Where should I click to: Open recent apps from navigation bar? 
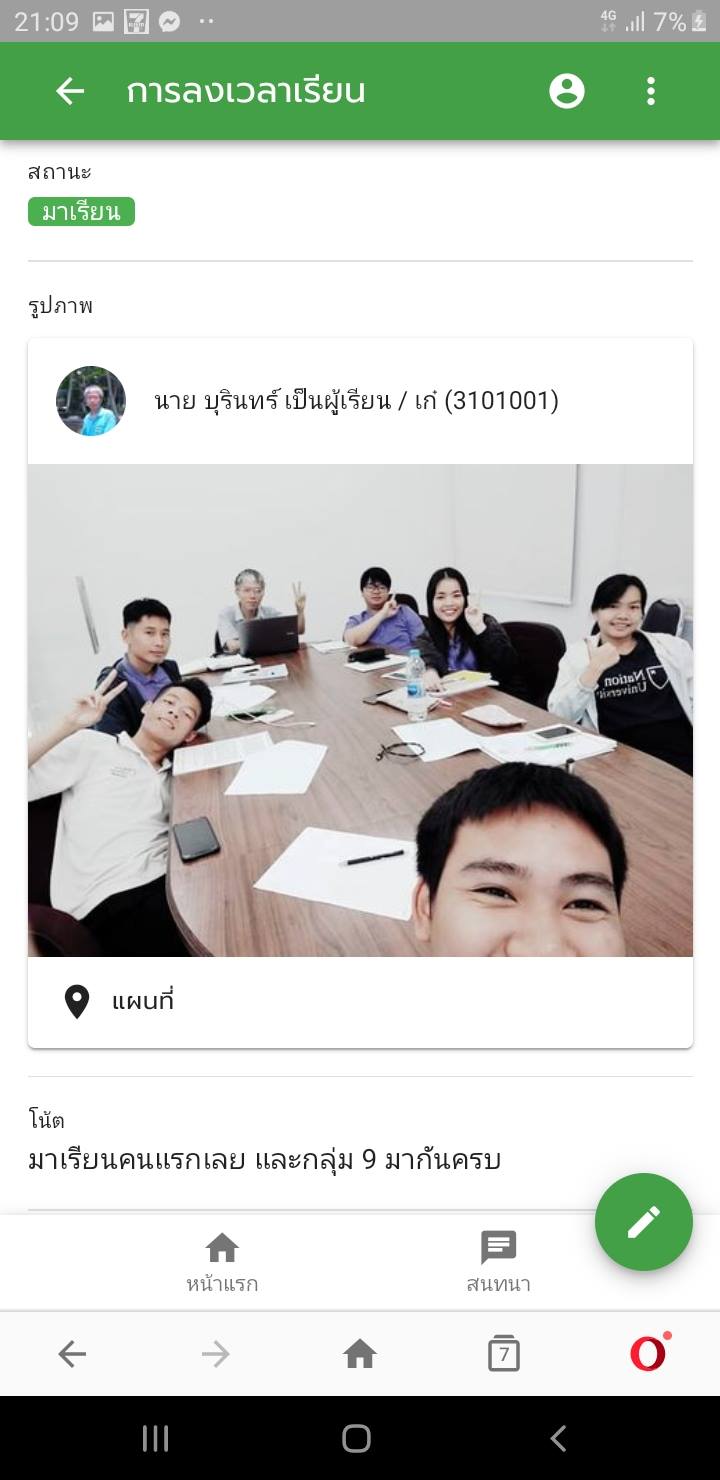coord(155,1439)
